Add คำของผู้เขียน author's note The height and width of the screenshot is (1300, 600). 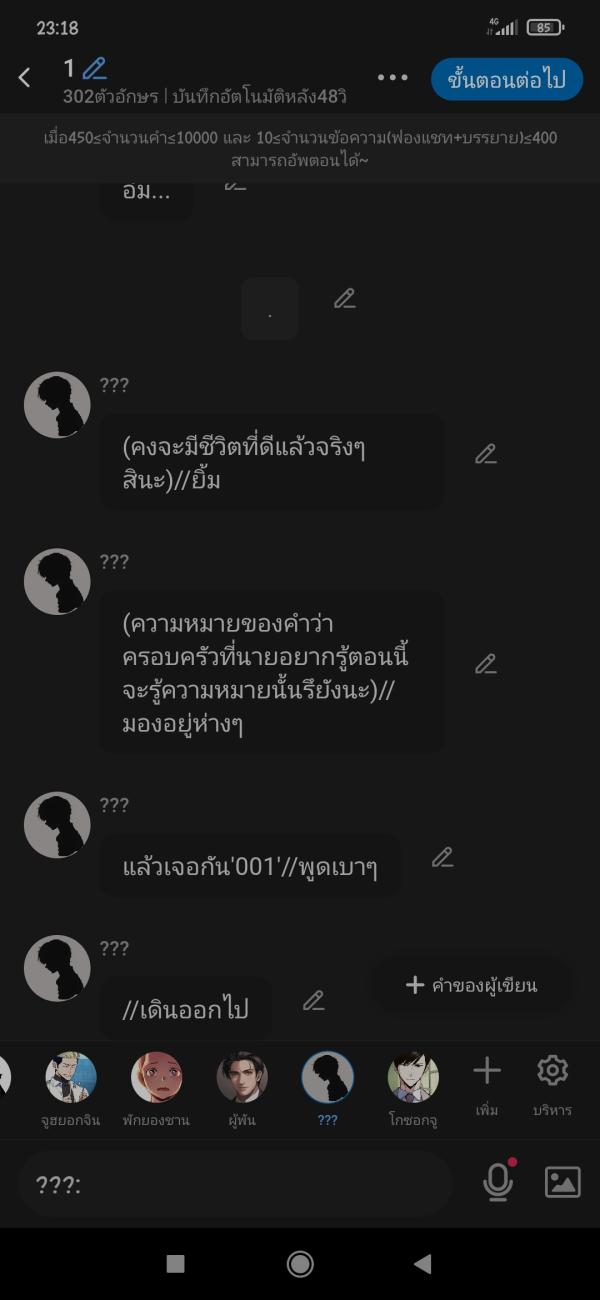point(471,985)
